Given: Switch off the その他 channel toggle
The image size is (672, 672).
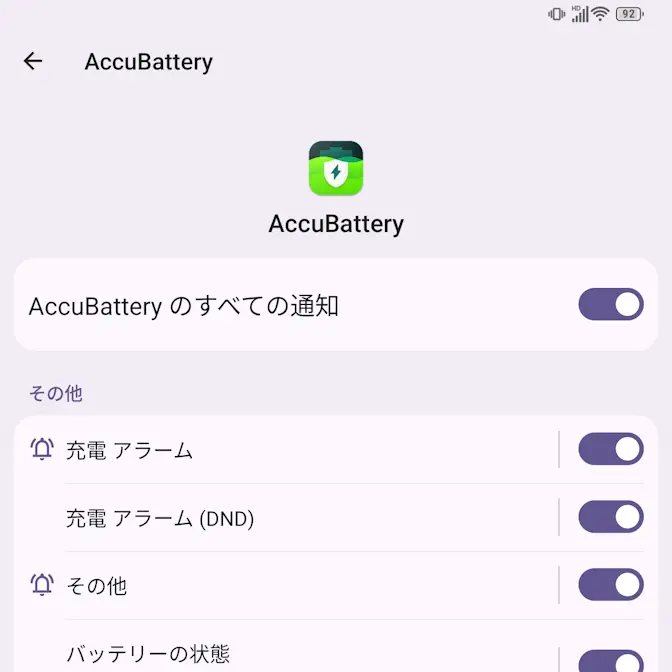Looking at the screenshot, I should [610, 585].
